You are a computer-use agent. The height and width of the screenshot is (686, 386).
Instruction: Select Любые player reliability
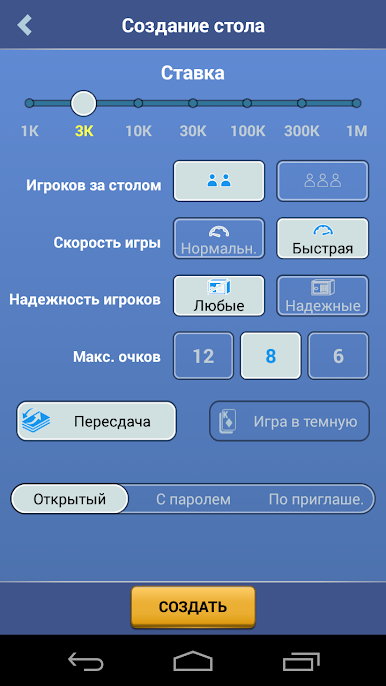[x=219, y=295]
